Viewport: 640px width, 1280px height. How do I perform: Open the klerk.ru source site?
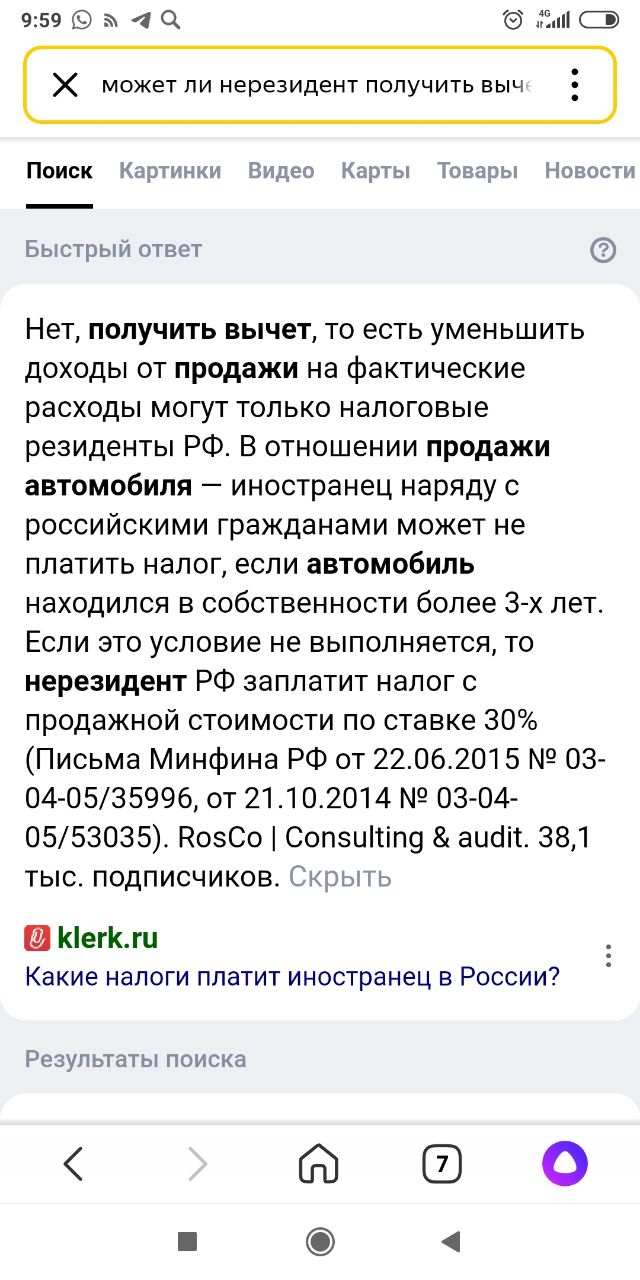point(107,938)
